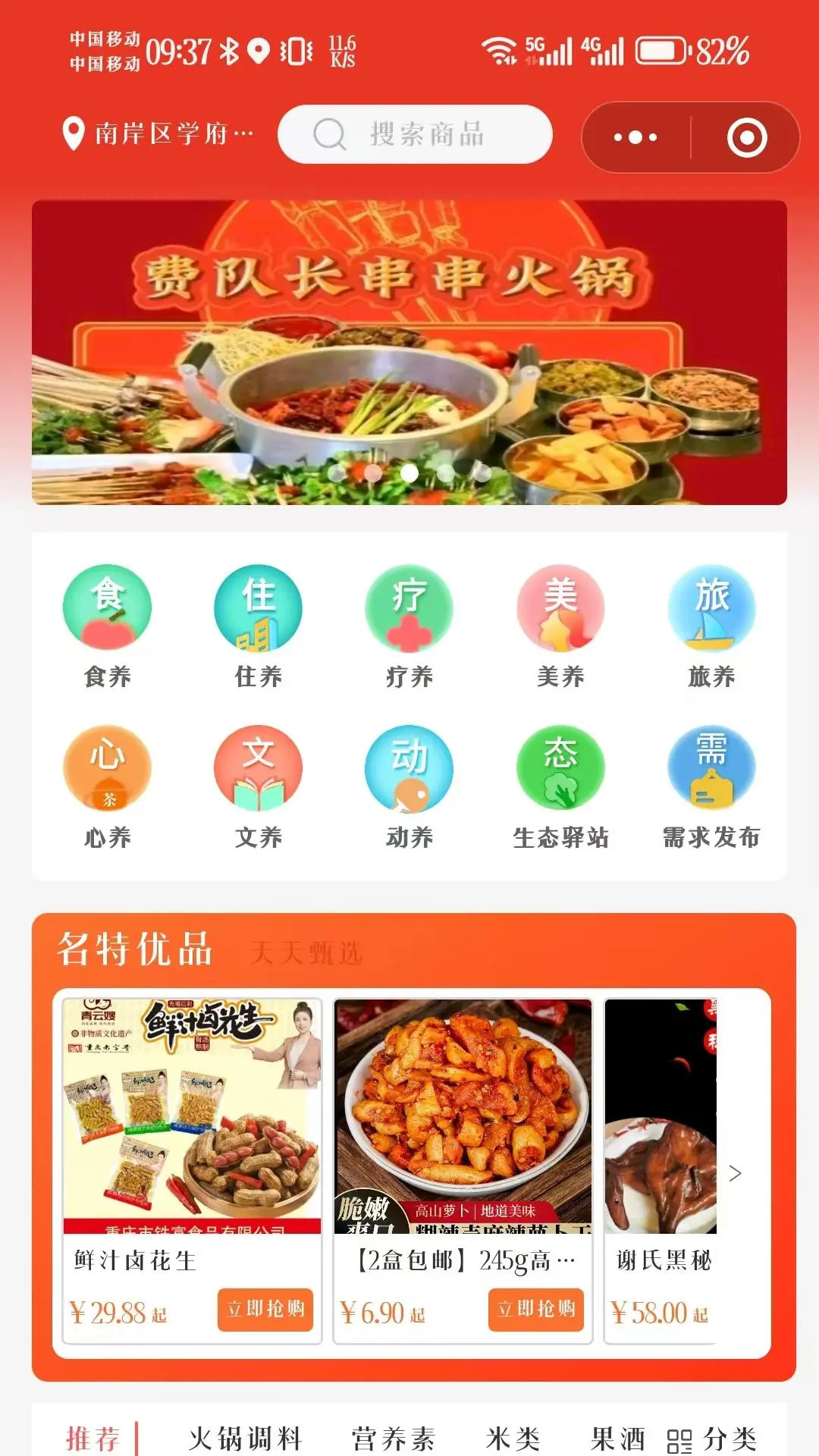The width and height of the screenshot is (819, 1456).
Task: Open the 食养 category icon
Action: tap(108, 607)
